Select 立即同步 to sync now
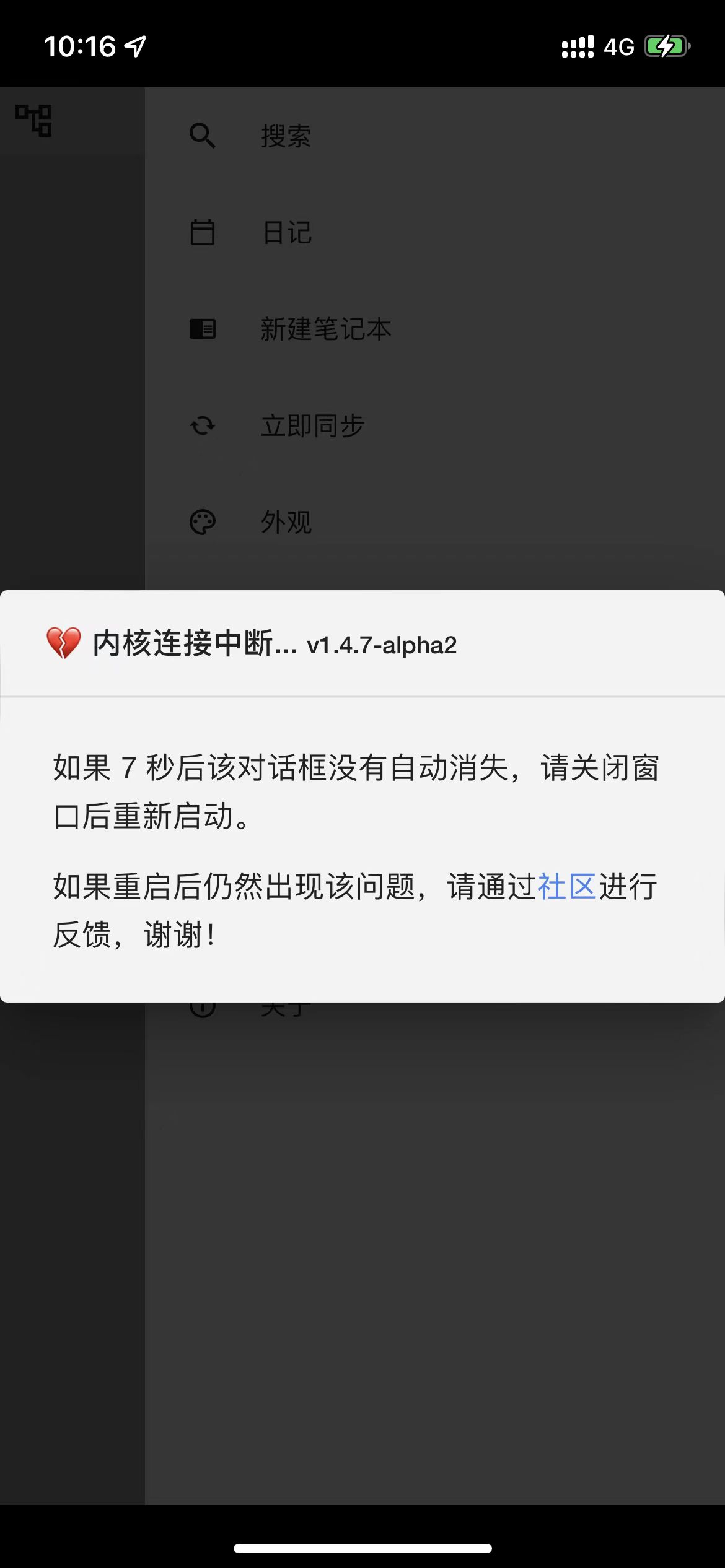Screen dimensions: 725x1568 coord(313,425)
